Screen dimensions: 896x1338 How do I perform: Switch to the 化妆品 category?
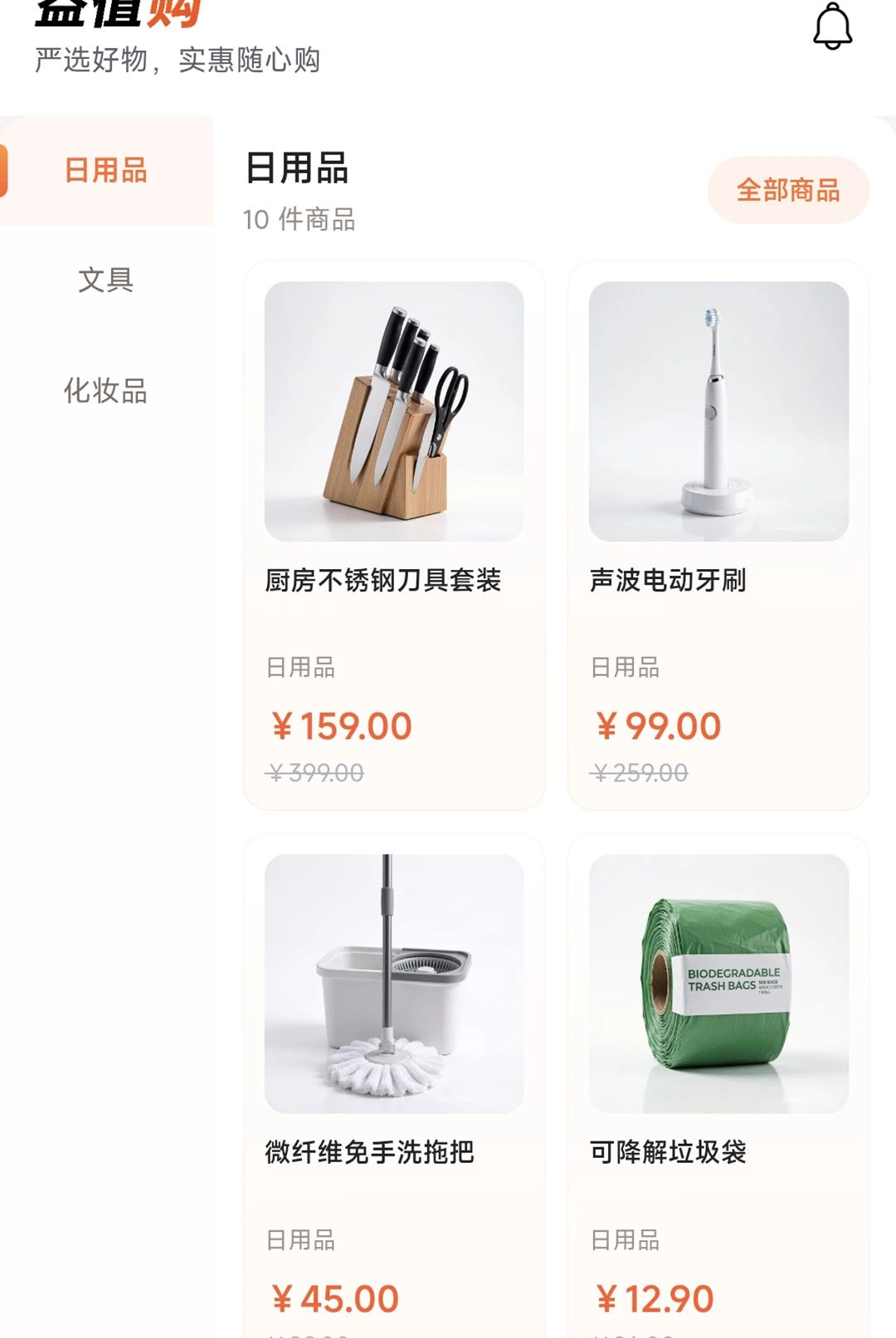(106, 391)
